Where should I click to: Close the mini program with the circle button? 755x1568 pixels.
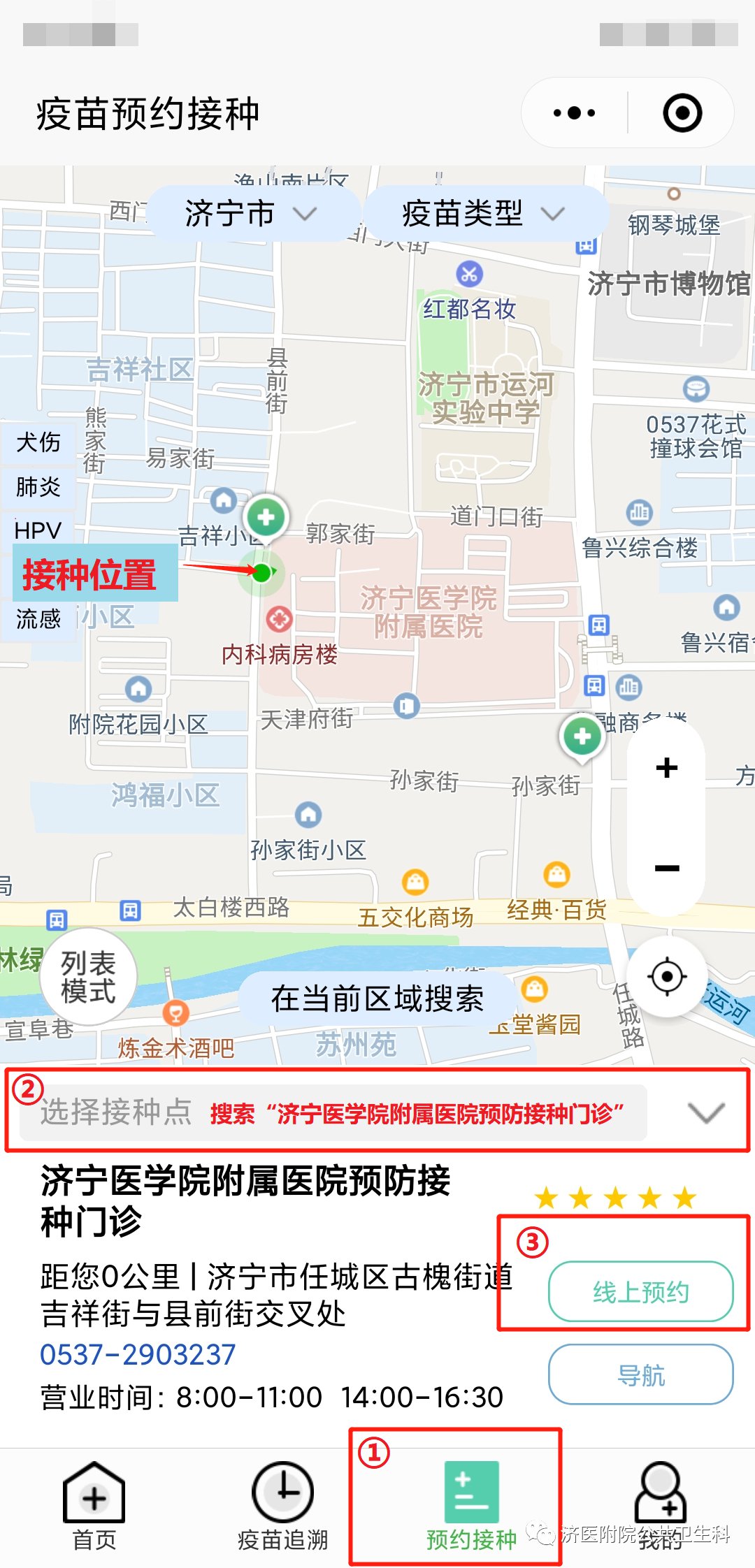[682, 112]
